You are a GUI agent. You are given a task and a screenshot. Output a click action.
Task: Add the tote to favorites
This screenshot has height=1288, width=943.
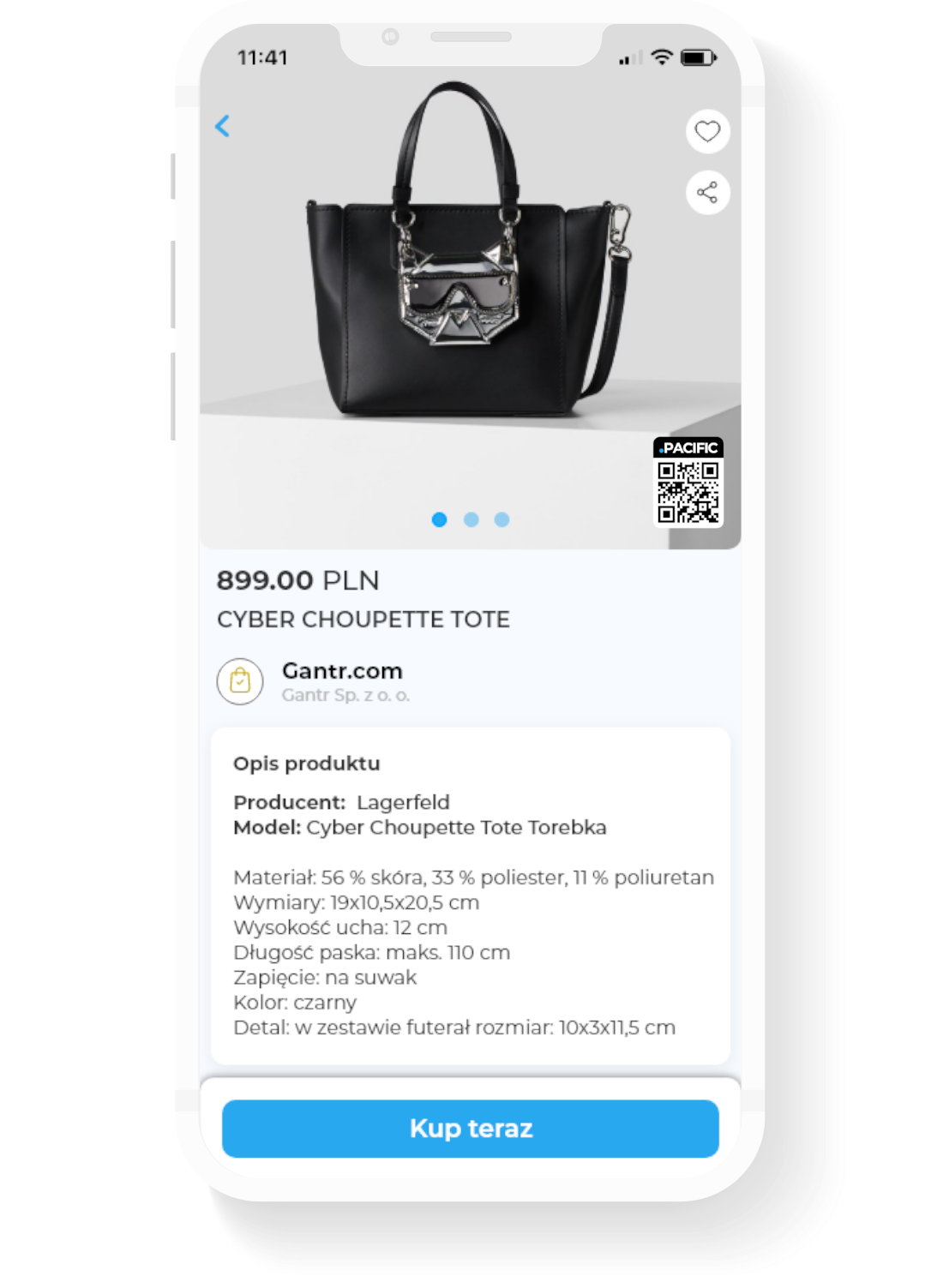click(x=707, y=132)
